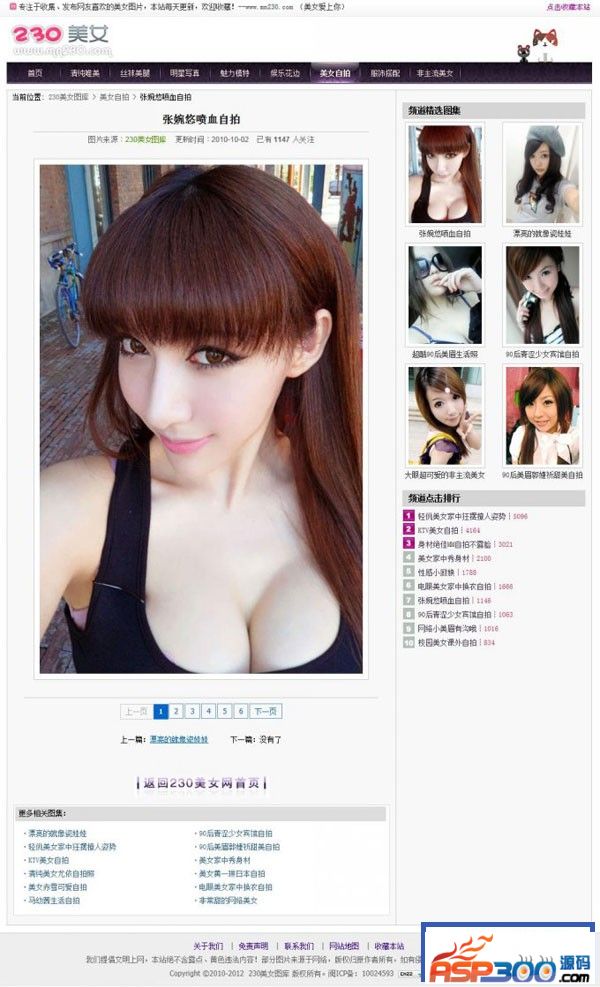Open the 非主流美女 nav tab
This screenshot has width=600, height=987.
pyautogui.click(x=435, y=73)
